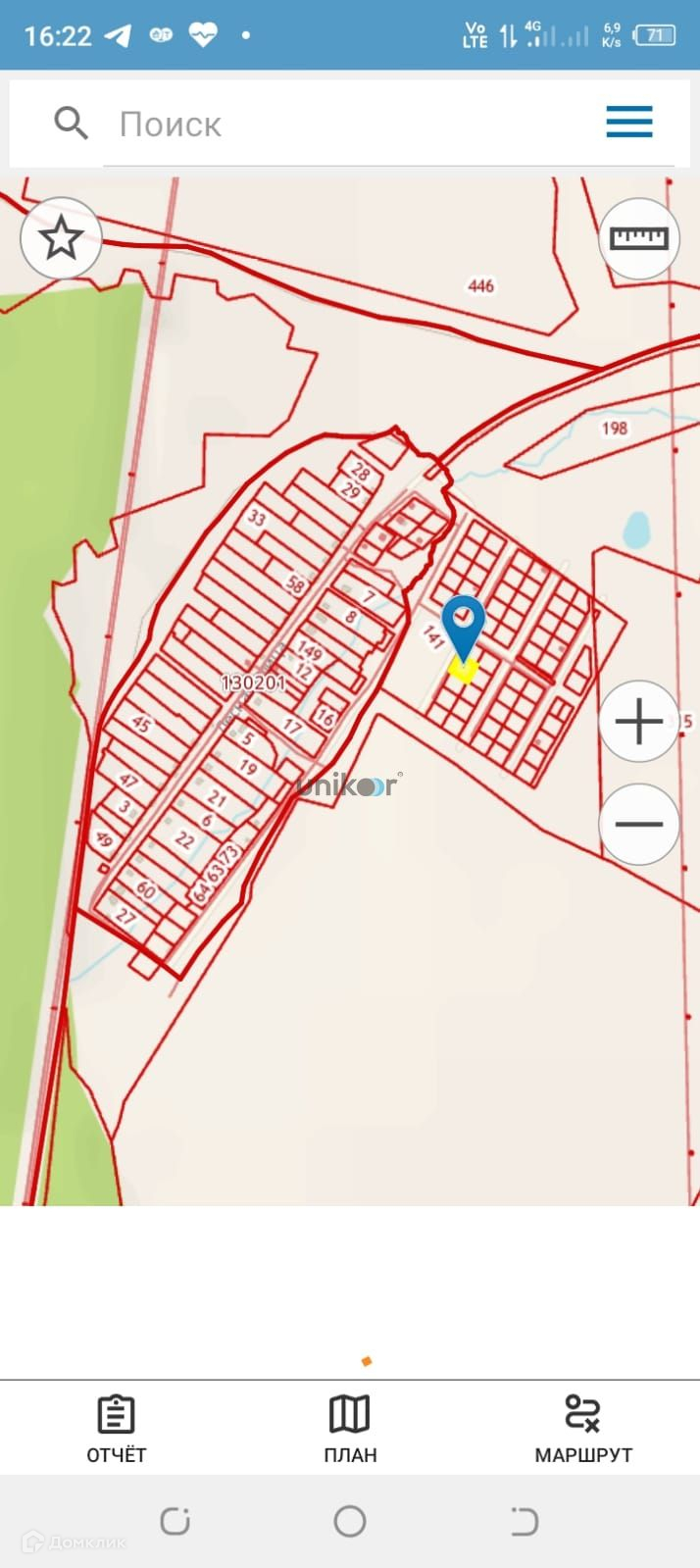Select the blue location pin on the map
Viewport: 700px width, 1568px height.
pos(463,624)
